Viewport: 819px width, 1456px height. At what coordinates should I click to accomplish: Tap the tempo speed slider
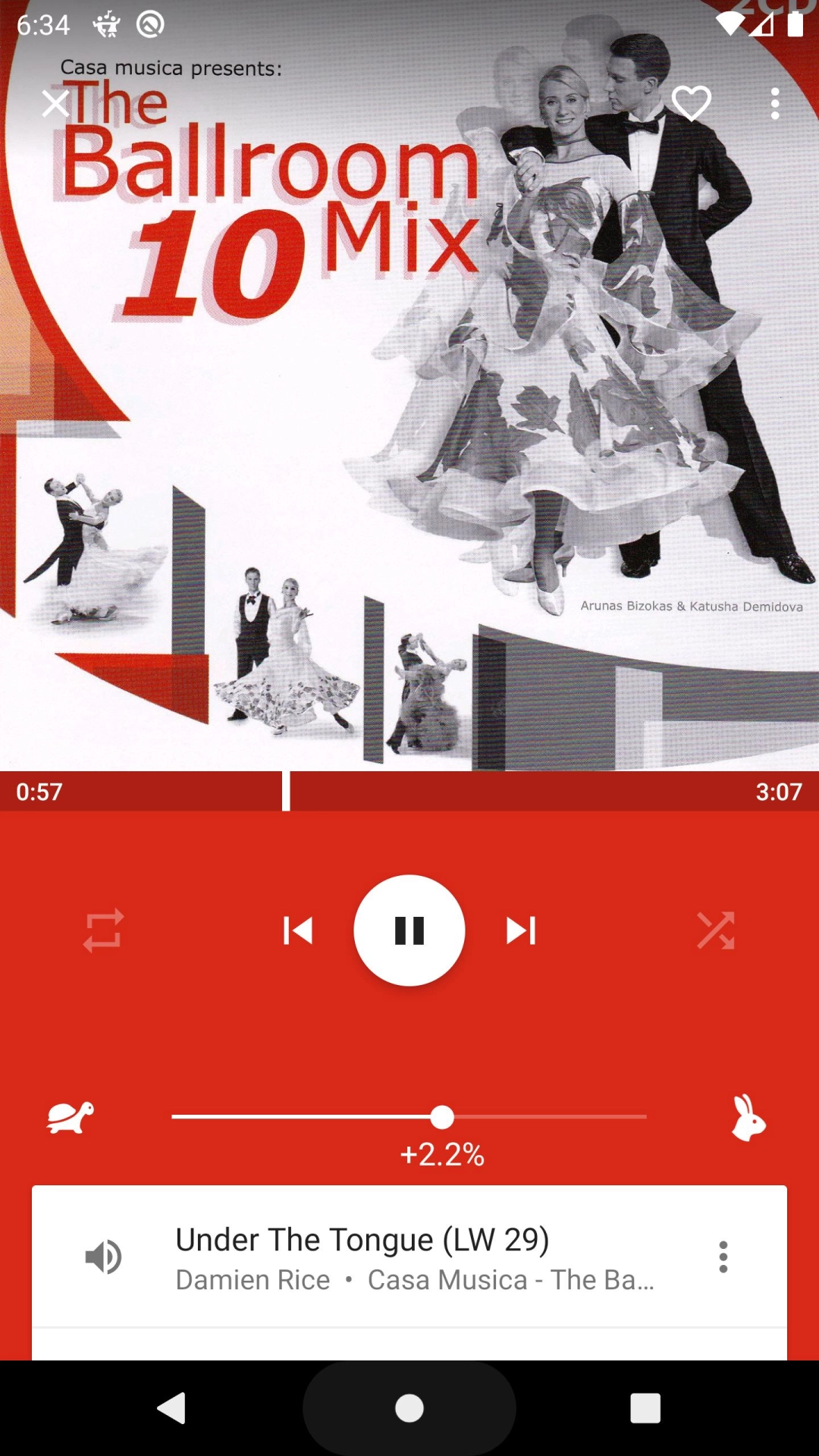point(442,1117)
